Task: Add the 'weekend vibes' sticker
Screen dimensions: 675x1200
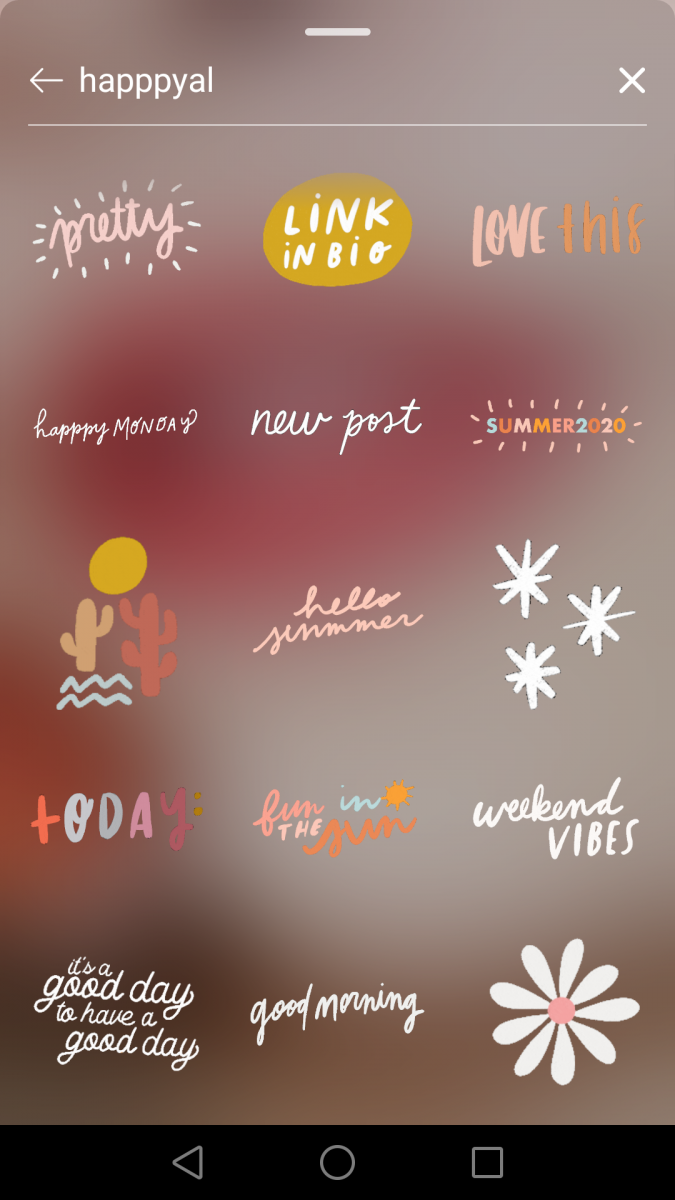Action: (556, 818)
